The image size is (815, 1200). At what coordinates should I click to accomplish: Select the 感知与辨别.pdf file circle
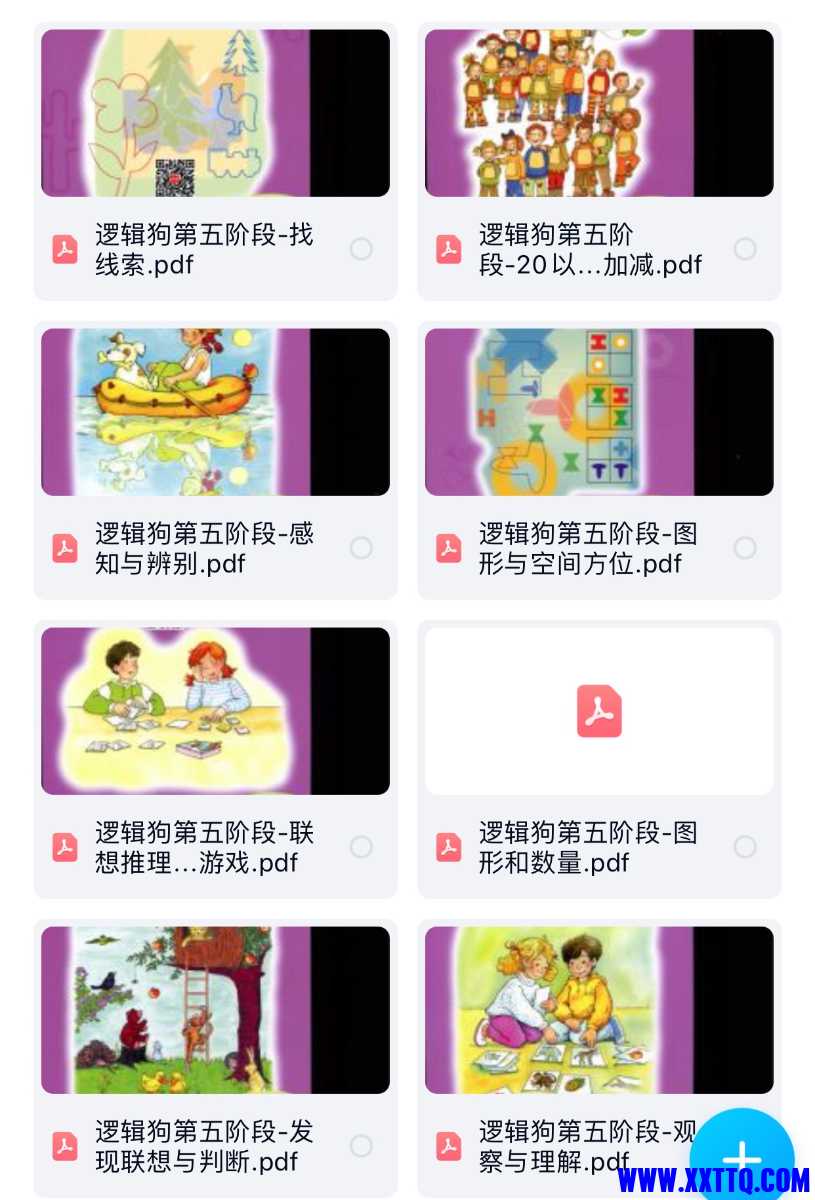[361, 548]
